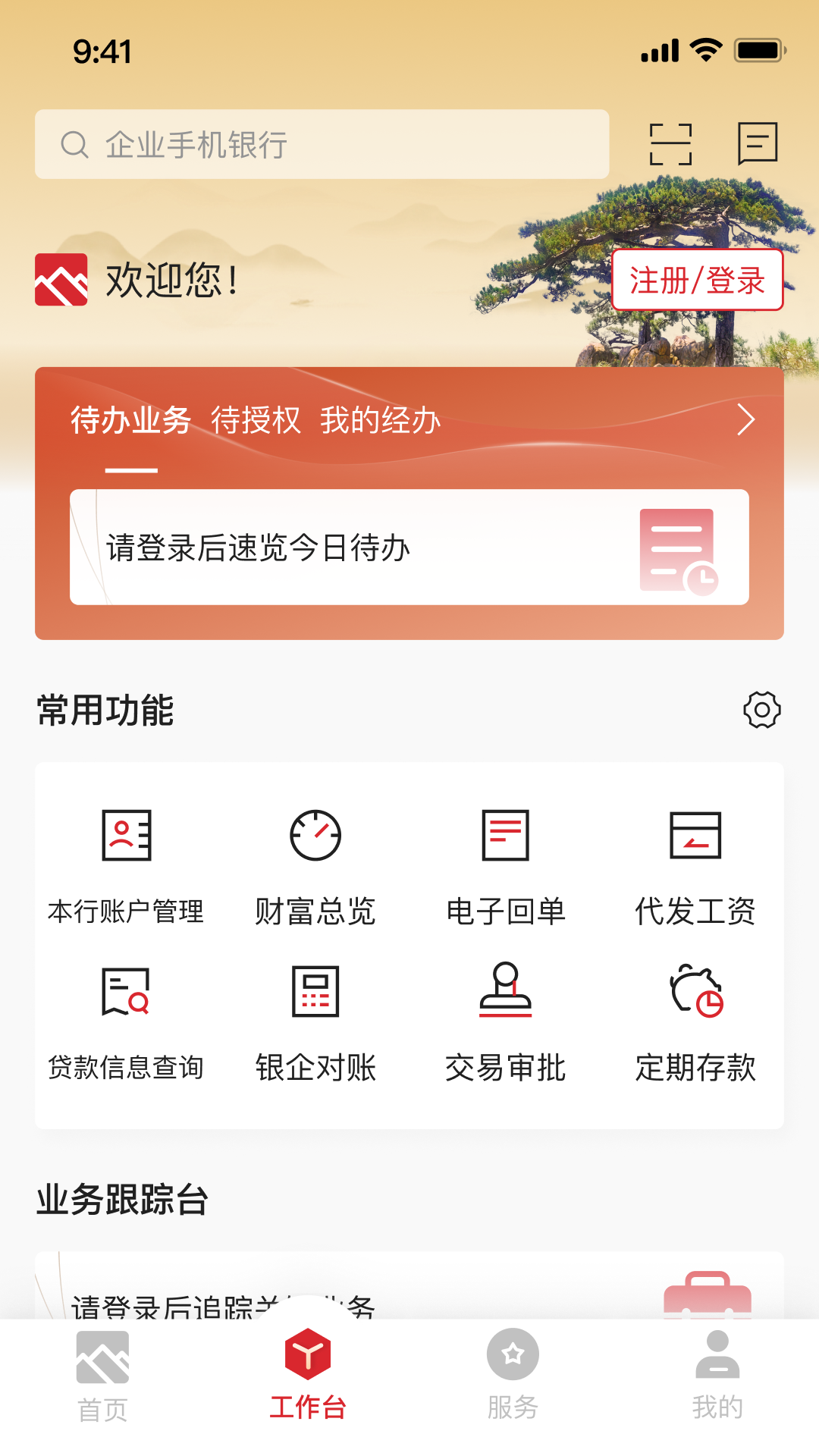The width and height of the screenshot is (819, 1456).
Task: Open the 企业手机银行 search box
Action: pyautogui.click(x=322, y=144)
